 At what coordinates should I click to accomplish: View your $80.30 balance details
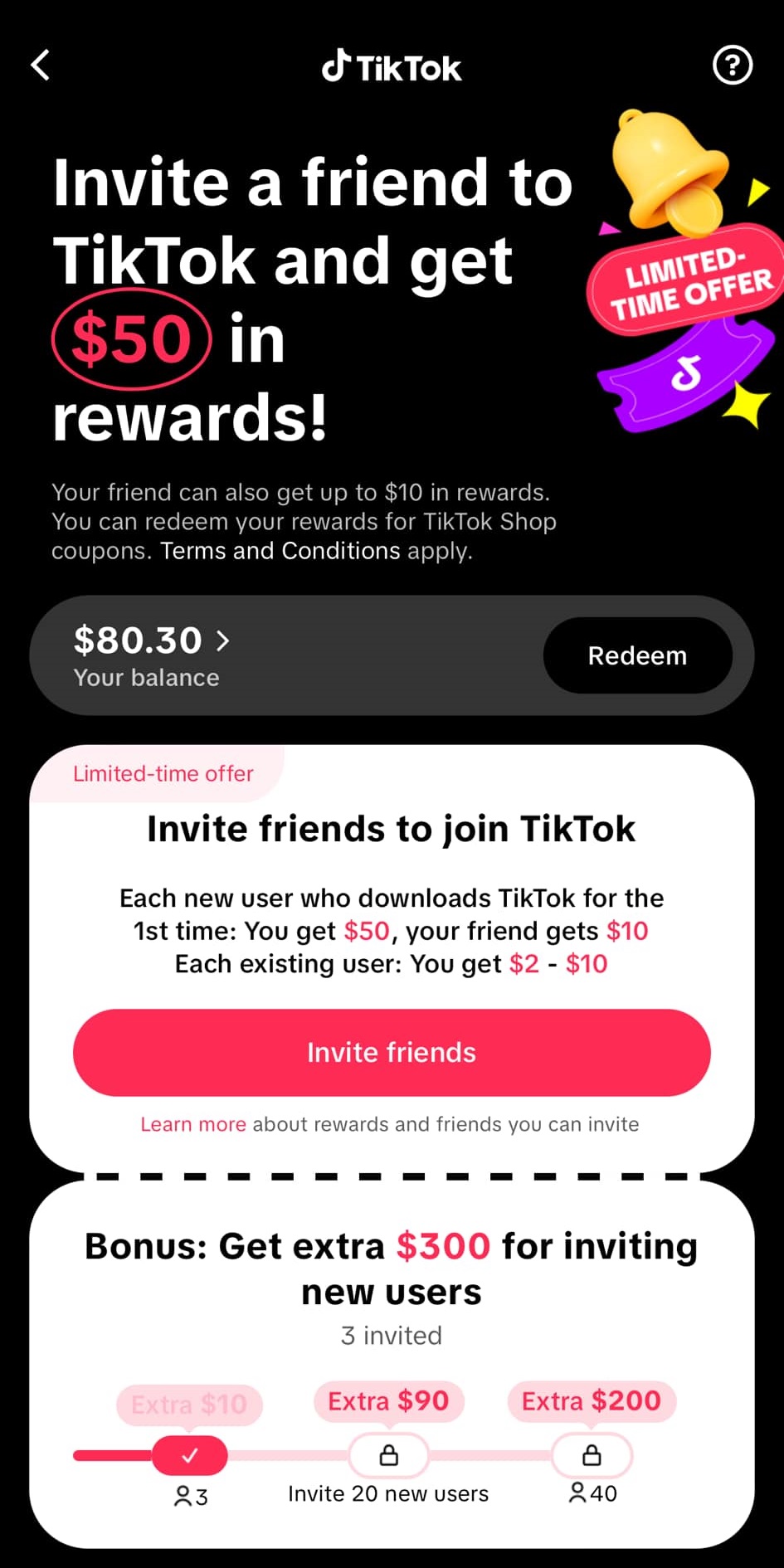[x=152, y=640]
